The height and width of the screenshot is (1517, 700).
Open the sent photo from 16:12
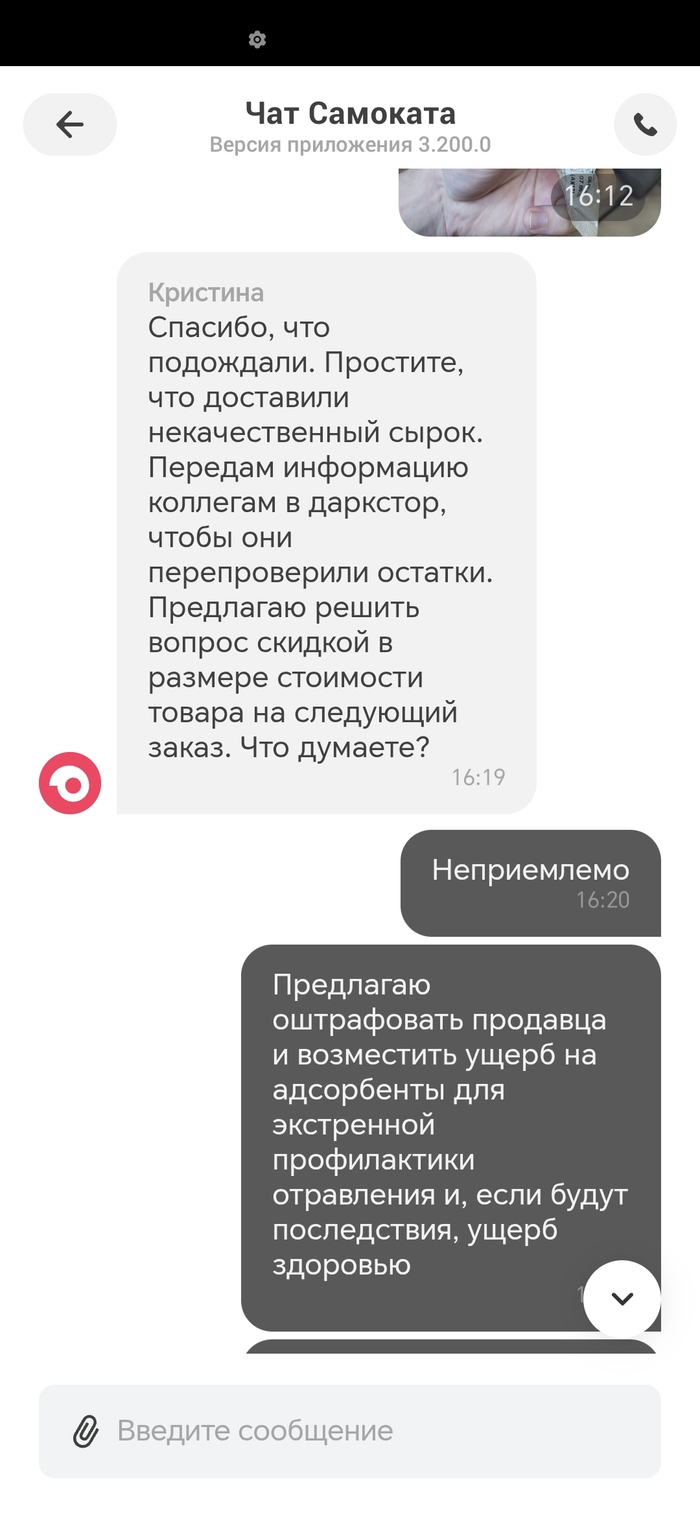point(528,201)
